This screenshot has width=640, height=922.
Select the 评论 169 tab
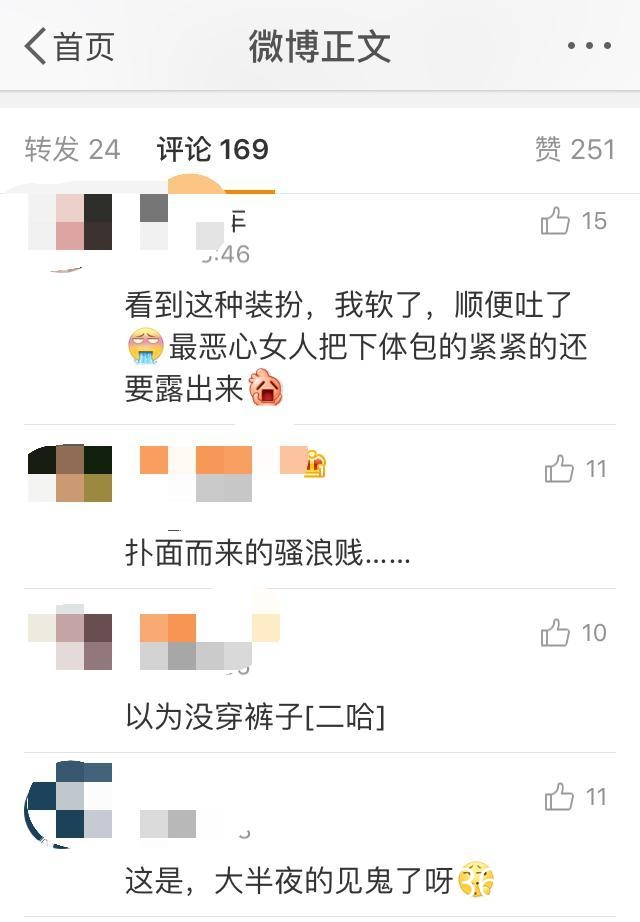213,150
